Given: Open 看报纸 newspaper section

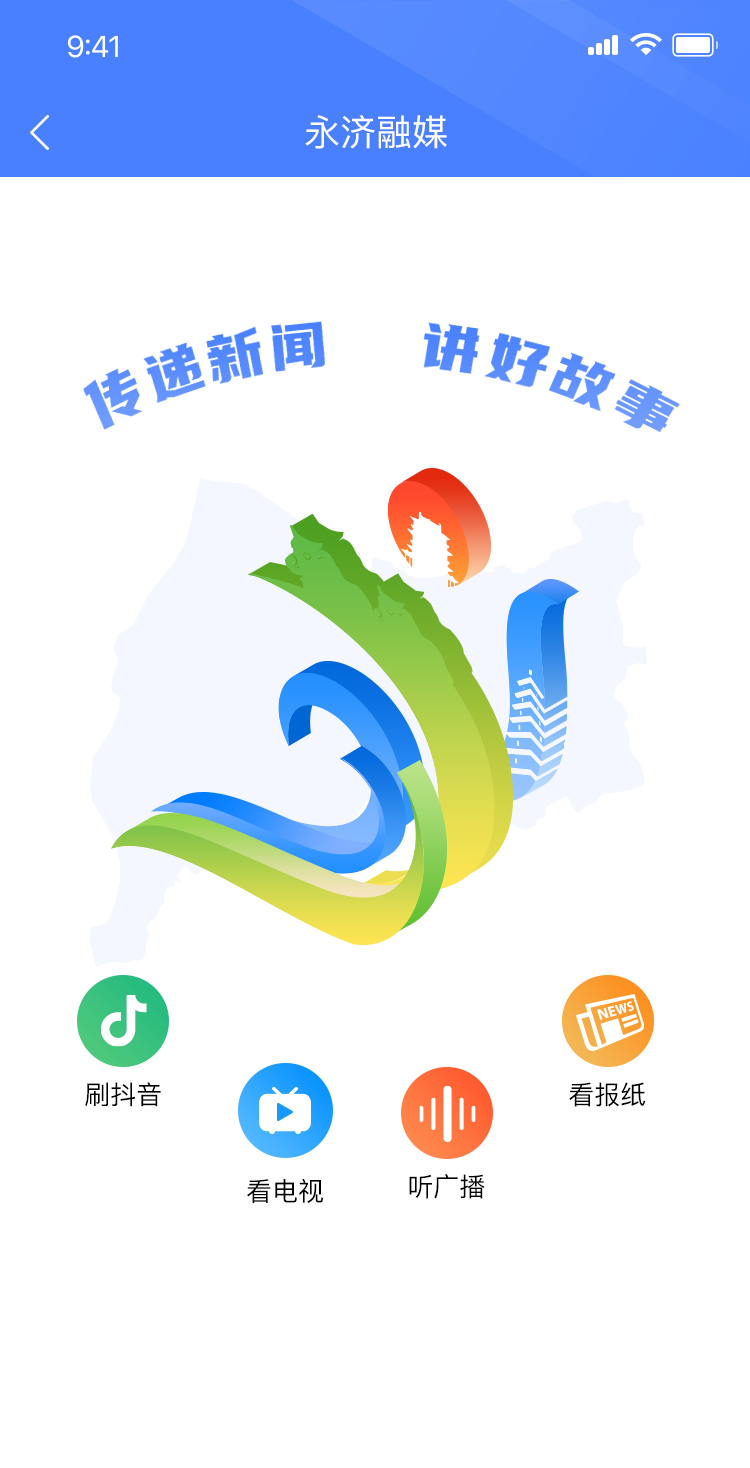Looking at the screenshot, I should (x=608, y=1021).
